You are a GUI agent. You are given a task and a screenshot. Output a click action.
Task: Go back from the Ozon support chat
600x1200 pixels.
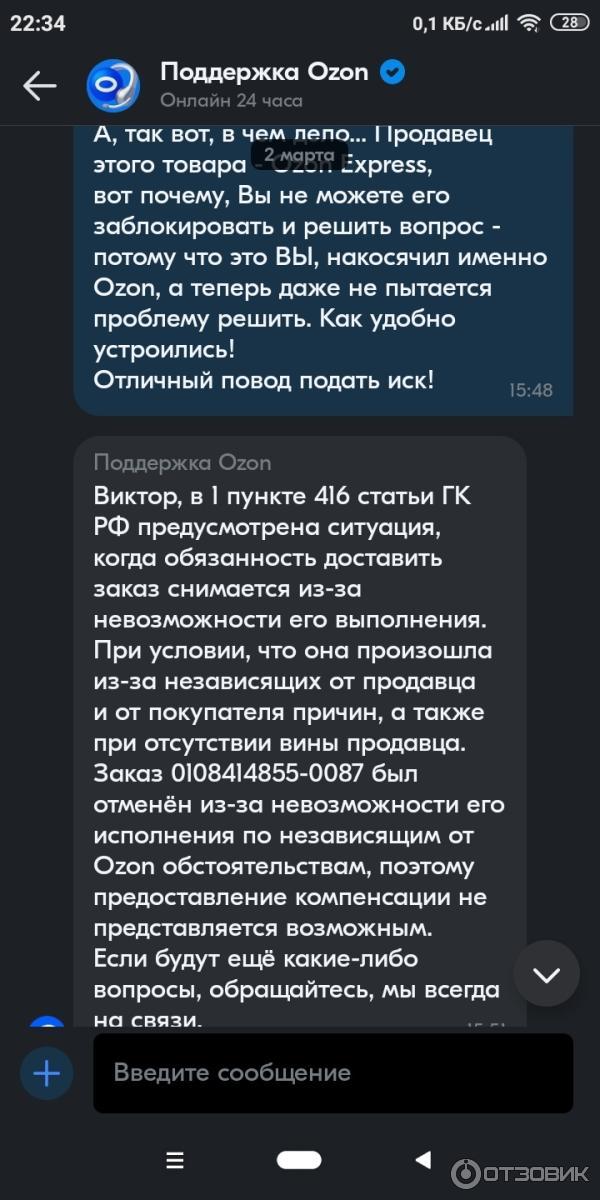pos(40,86)
